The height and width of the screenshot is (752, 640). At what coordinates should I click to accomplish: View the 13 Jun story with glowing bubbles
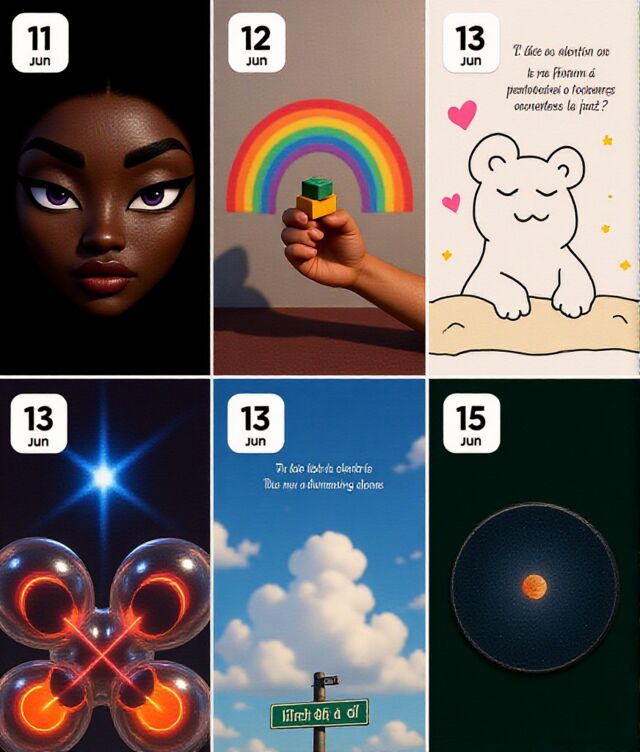105,565
